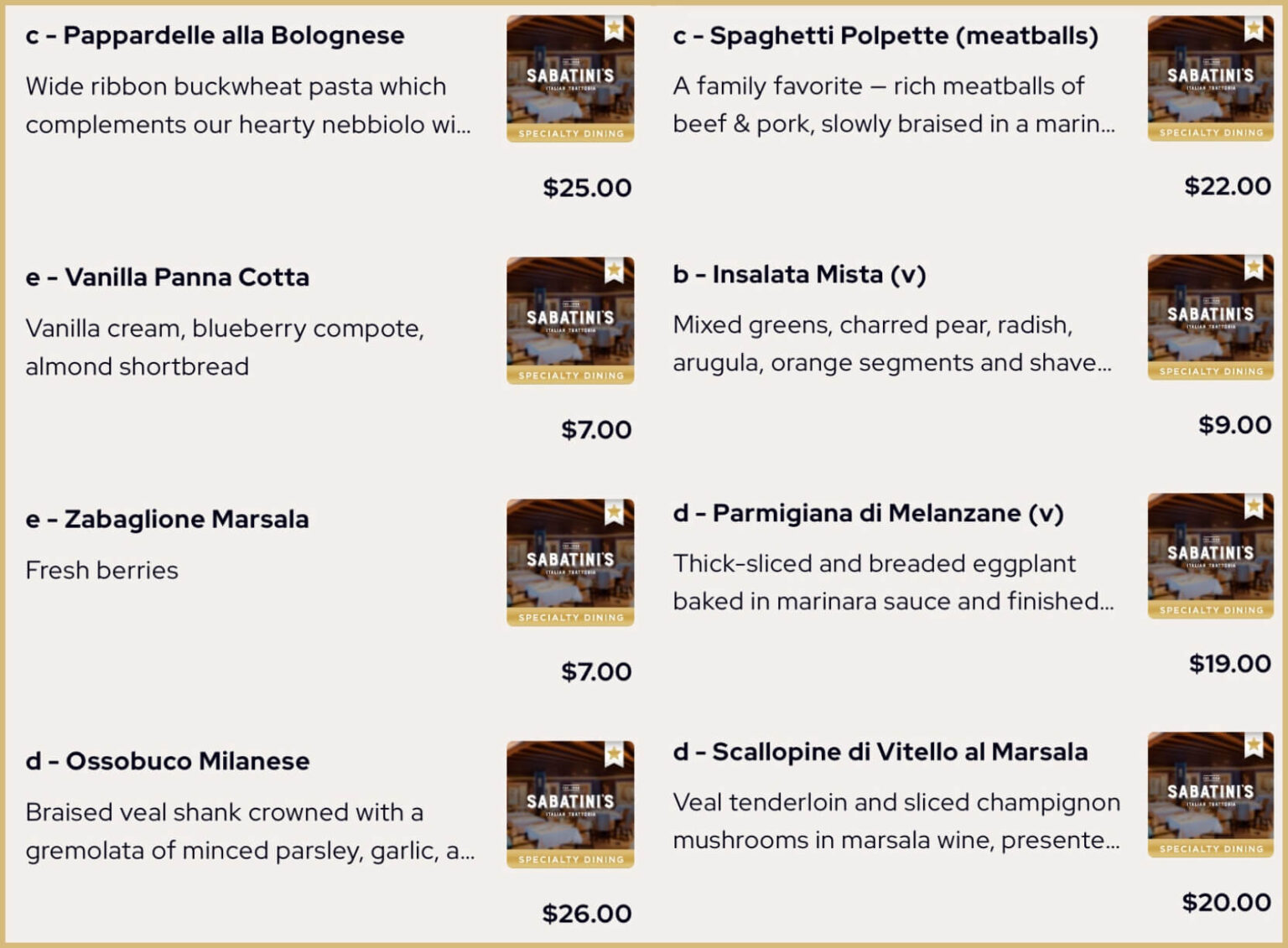The height and width of the screenshot is (948, 1288).
Task: View Scallopine di Vitello al Marsala
Action: 880,752
